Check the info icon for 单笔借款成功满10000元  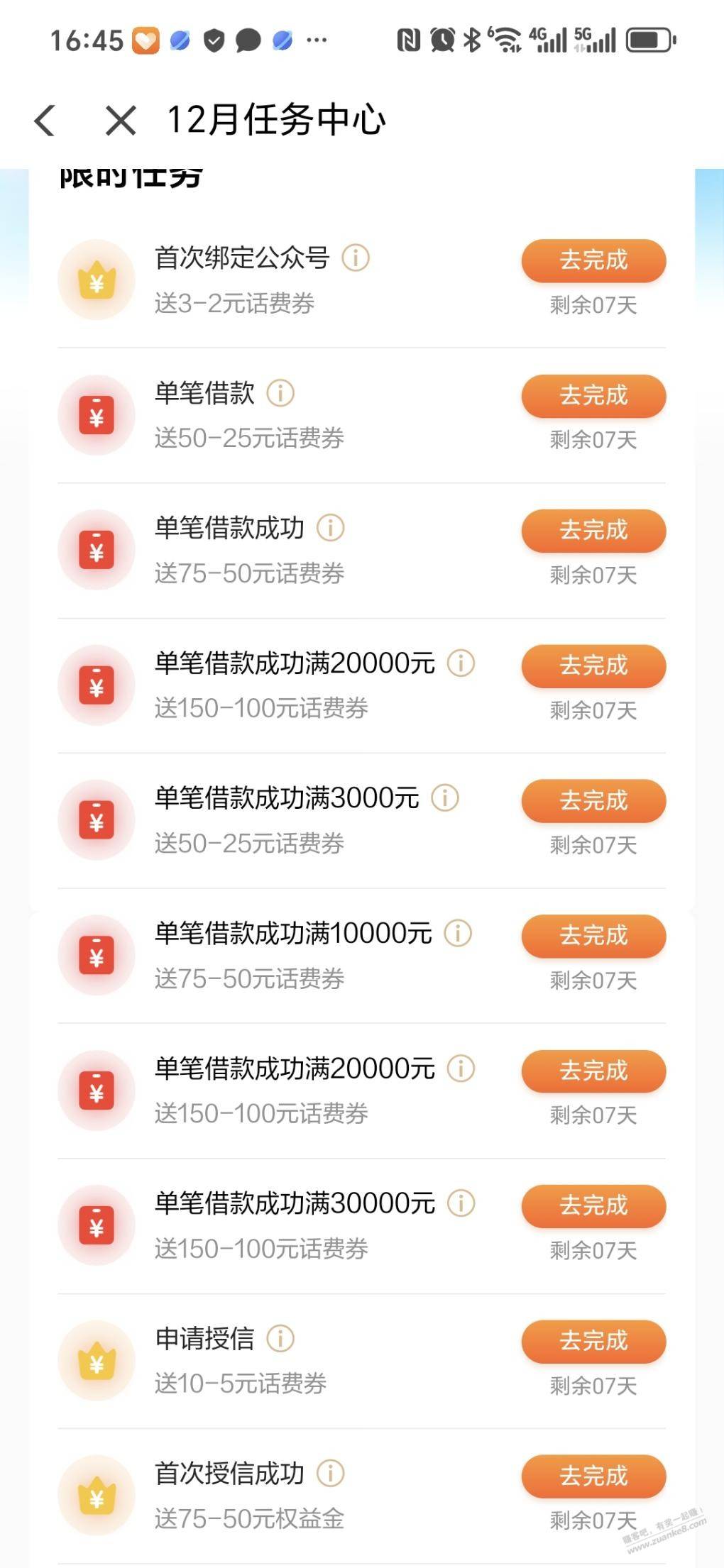click(x=458, y=933)
